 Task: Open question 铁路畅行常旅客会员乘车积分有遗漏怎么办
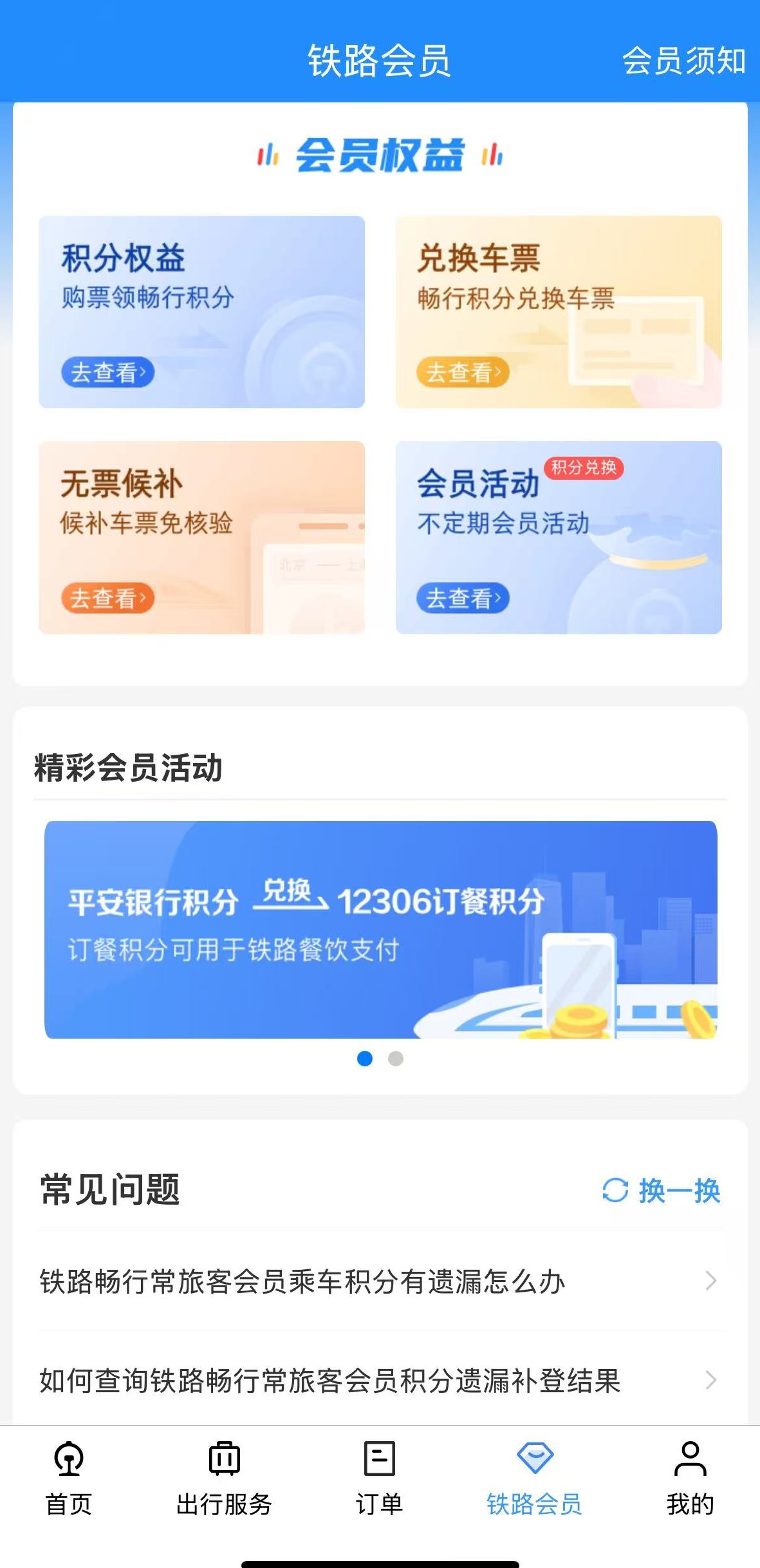click(x=380, y=1281)
